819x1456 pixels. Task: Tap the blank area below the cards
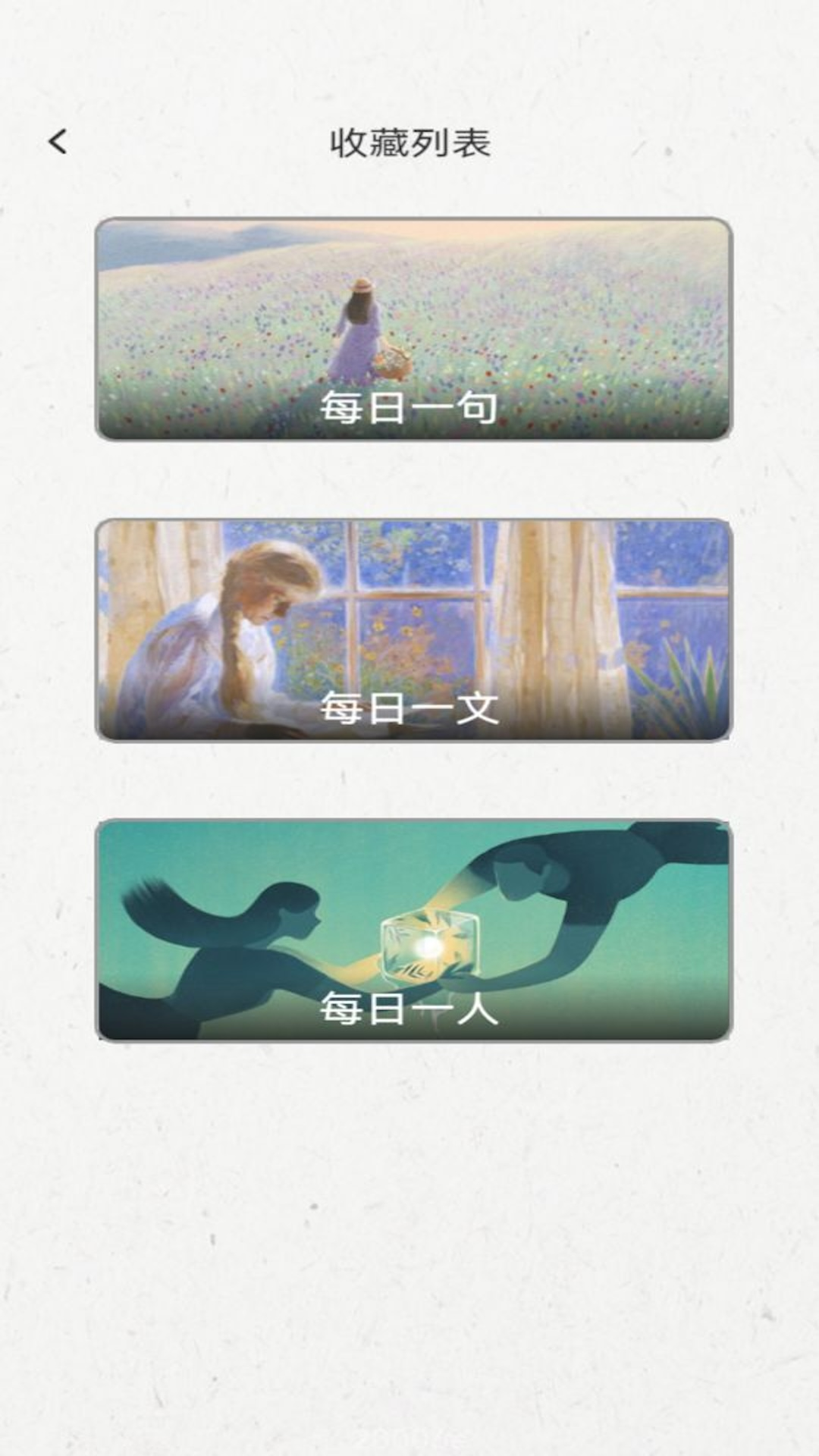pyautogui.click(x=409, y=1213)
